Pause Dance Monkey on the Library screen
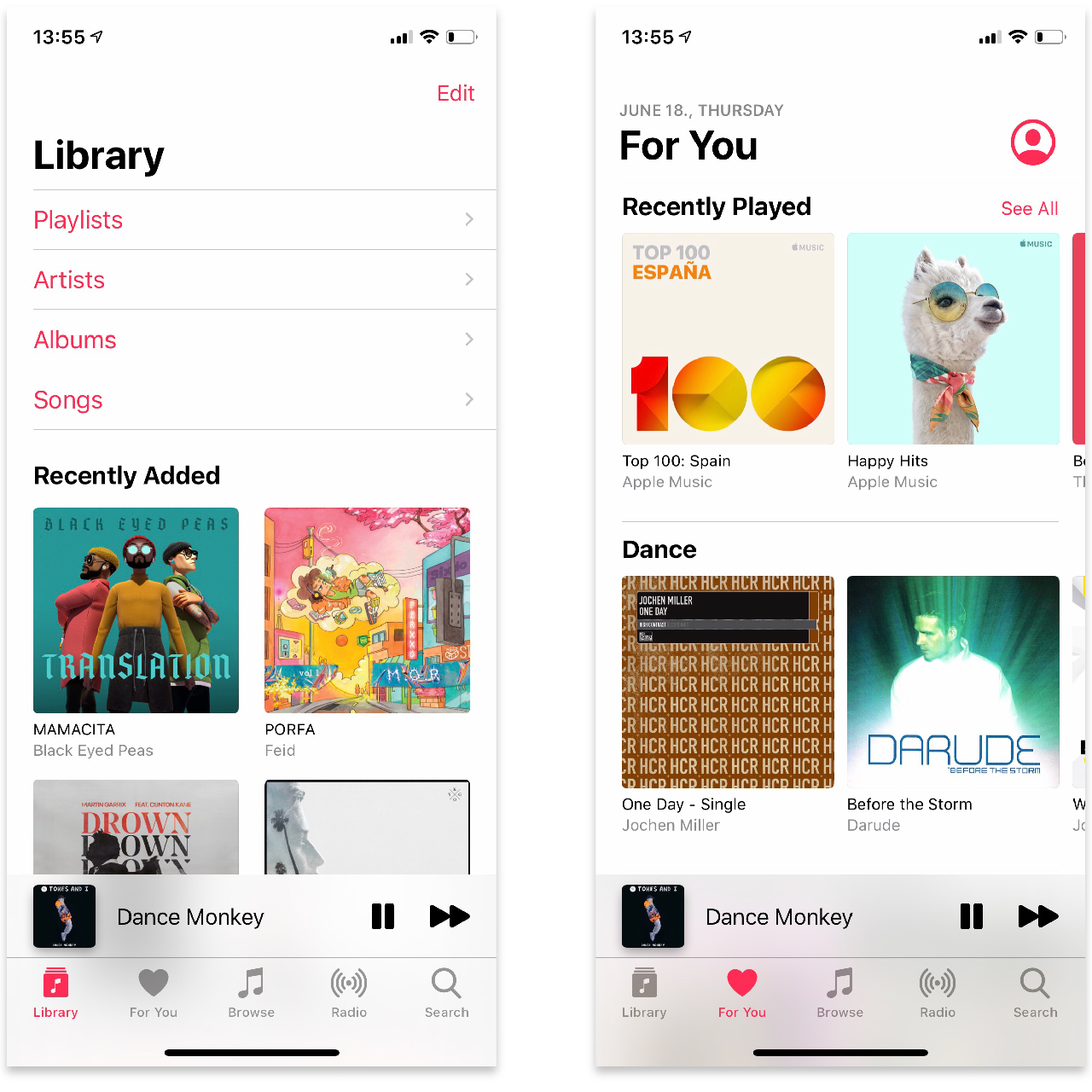 point(383,916)
